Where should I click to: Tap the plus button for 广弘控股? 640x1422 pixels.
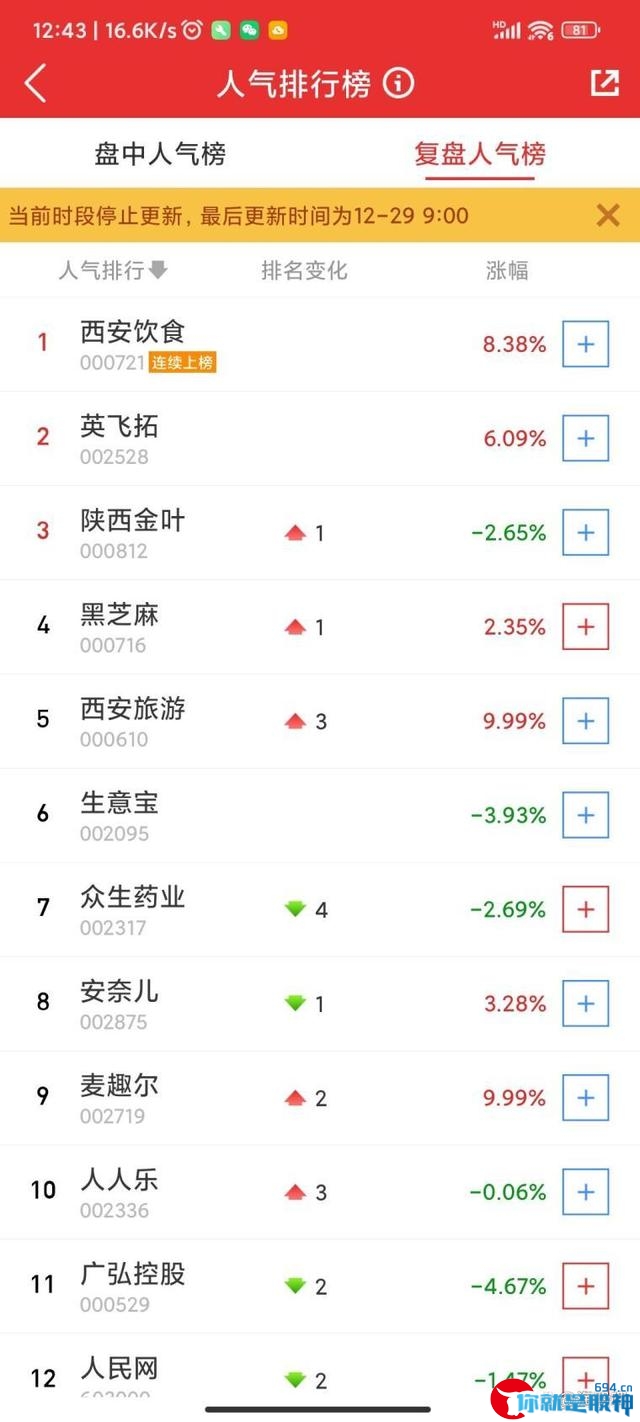pyautogui.click(x=586, y=1286)
